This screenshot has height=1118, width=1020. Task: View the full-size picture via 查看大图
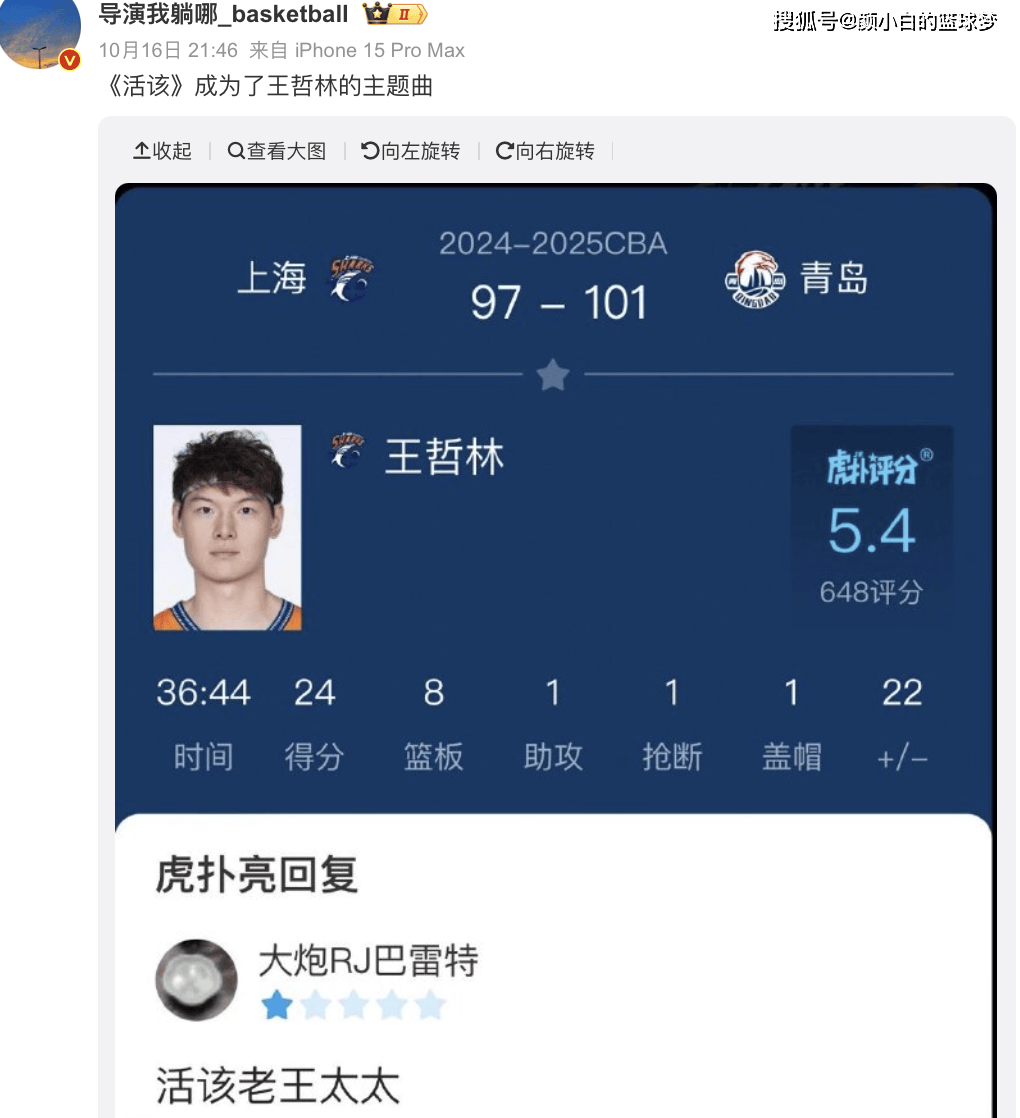click(277, 151)
